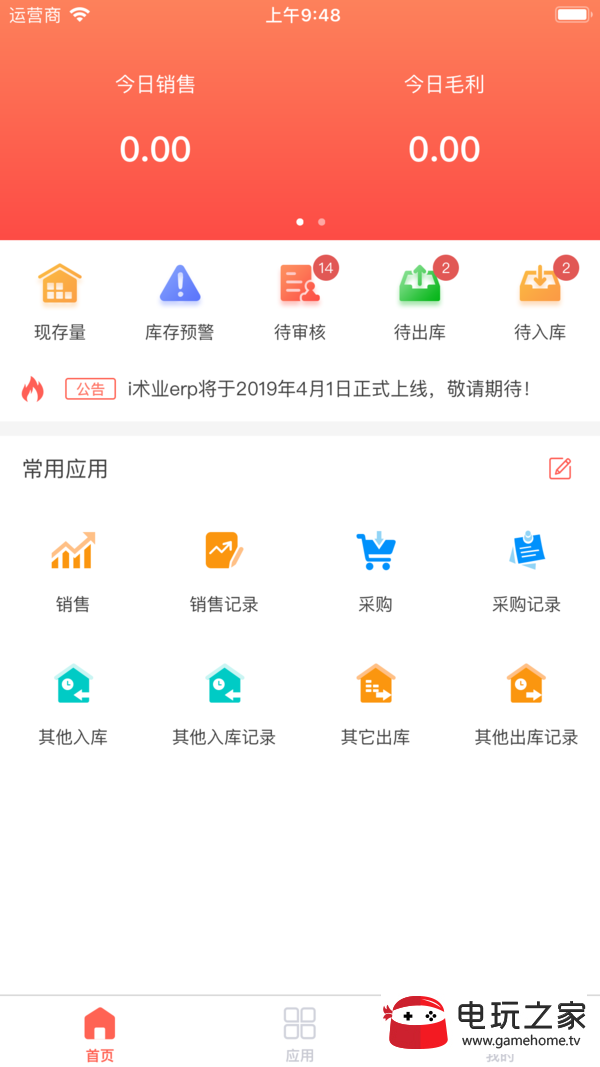Open the 采购 purchase app
Viewport: 600px width, 1067px height.
(376, 572)
